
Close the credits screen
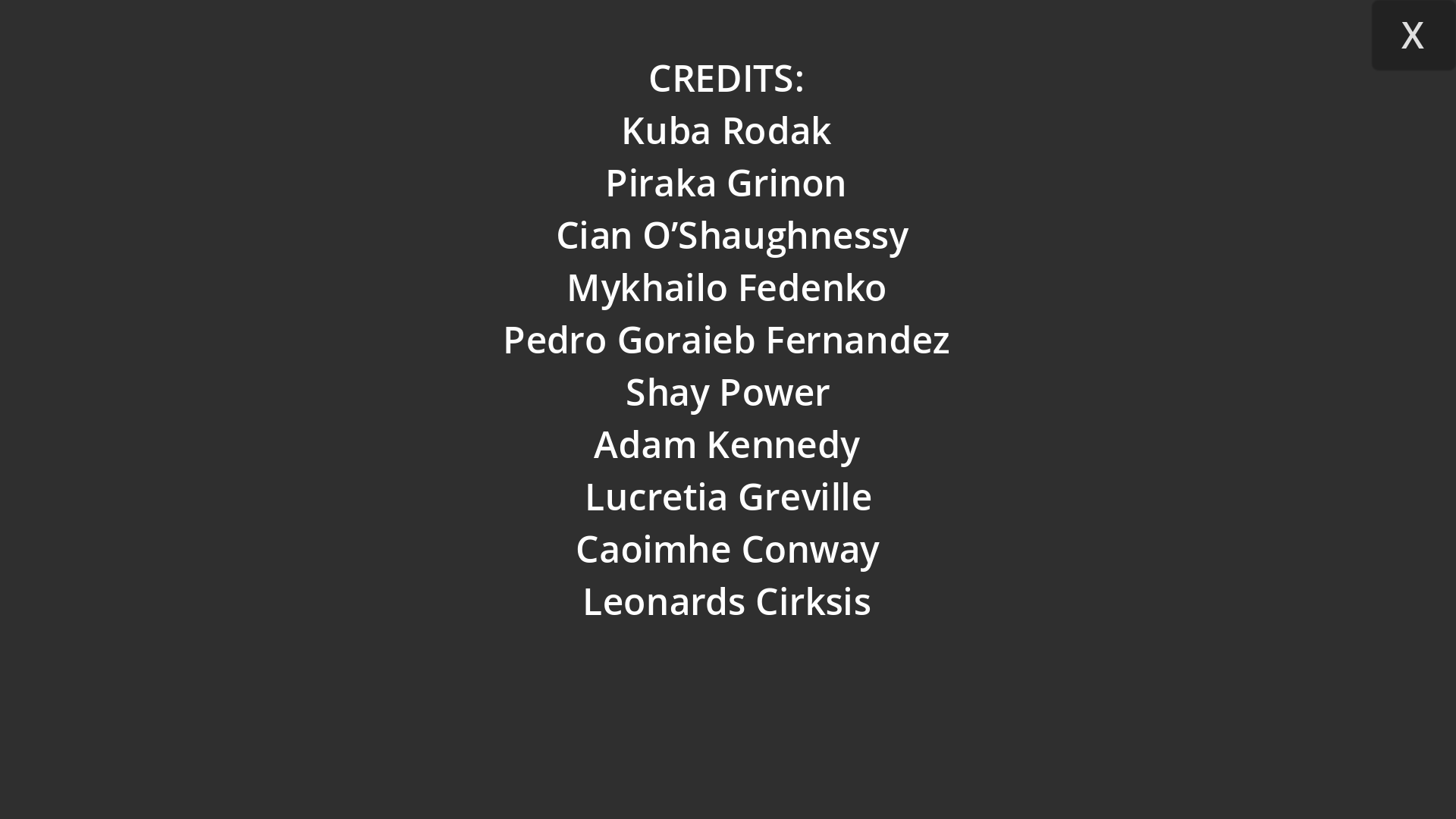[1412, 36]
